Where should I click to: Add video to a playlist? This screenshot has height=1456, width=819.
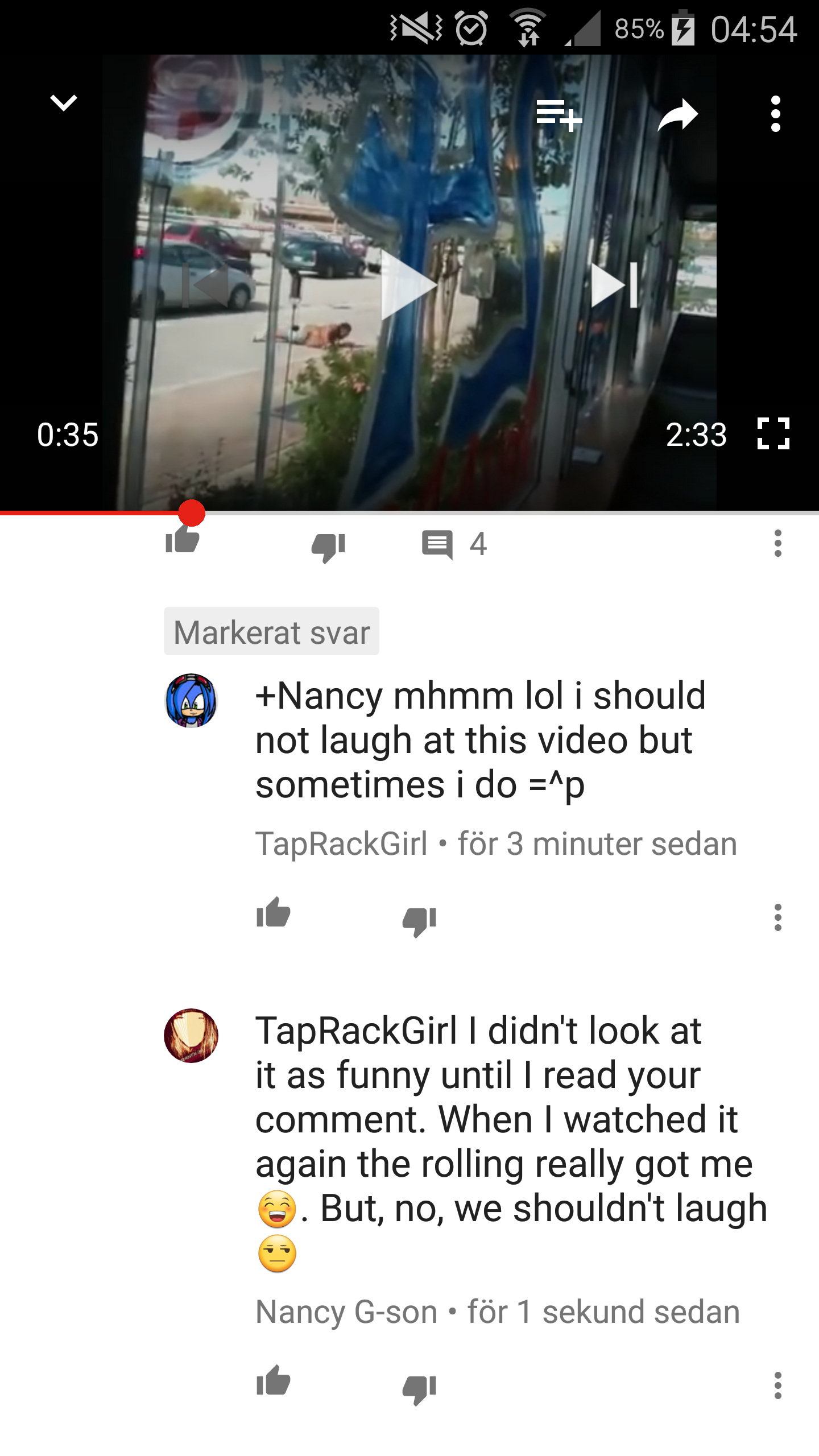(559, 114)
